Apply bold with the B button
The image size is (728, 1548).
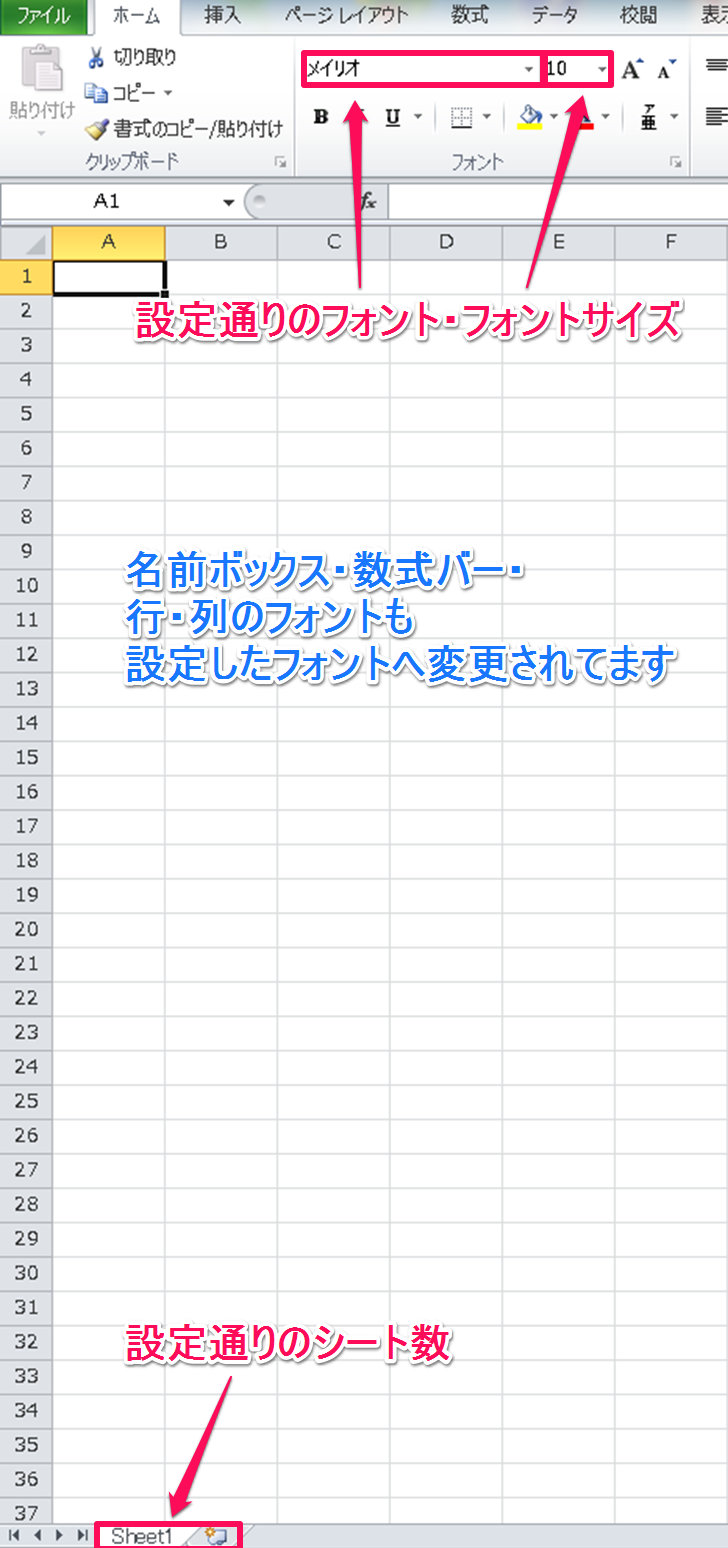click(x=321, y=117)
